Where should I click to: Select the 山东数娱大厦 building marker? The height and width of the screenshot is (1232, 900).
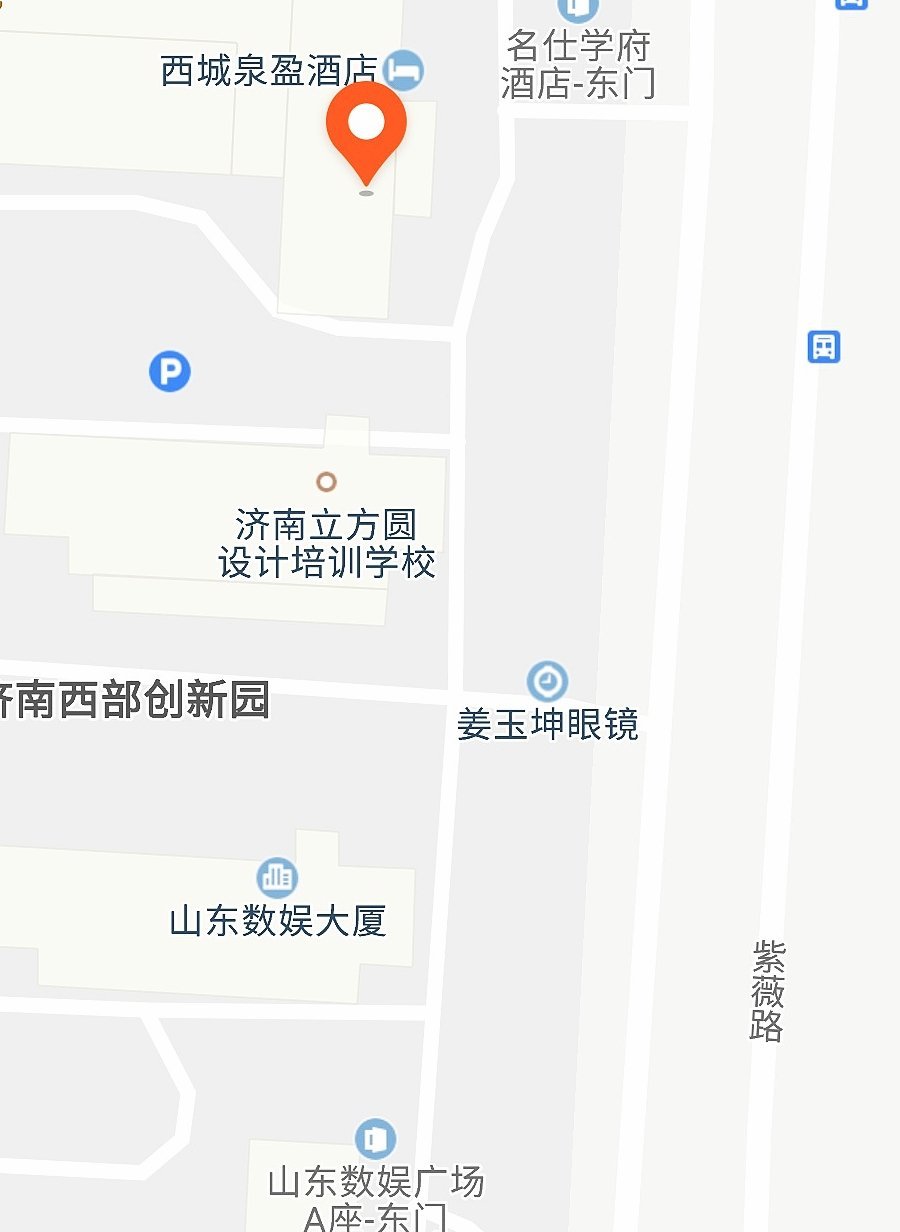[277, 878]
